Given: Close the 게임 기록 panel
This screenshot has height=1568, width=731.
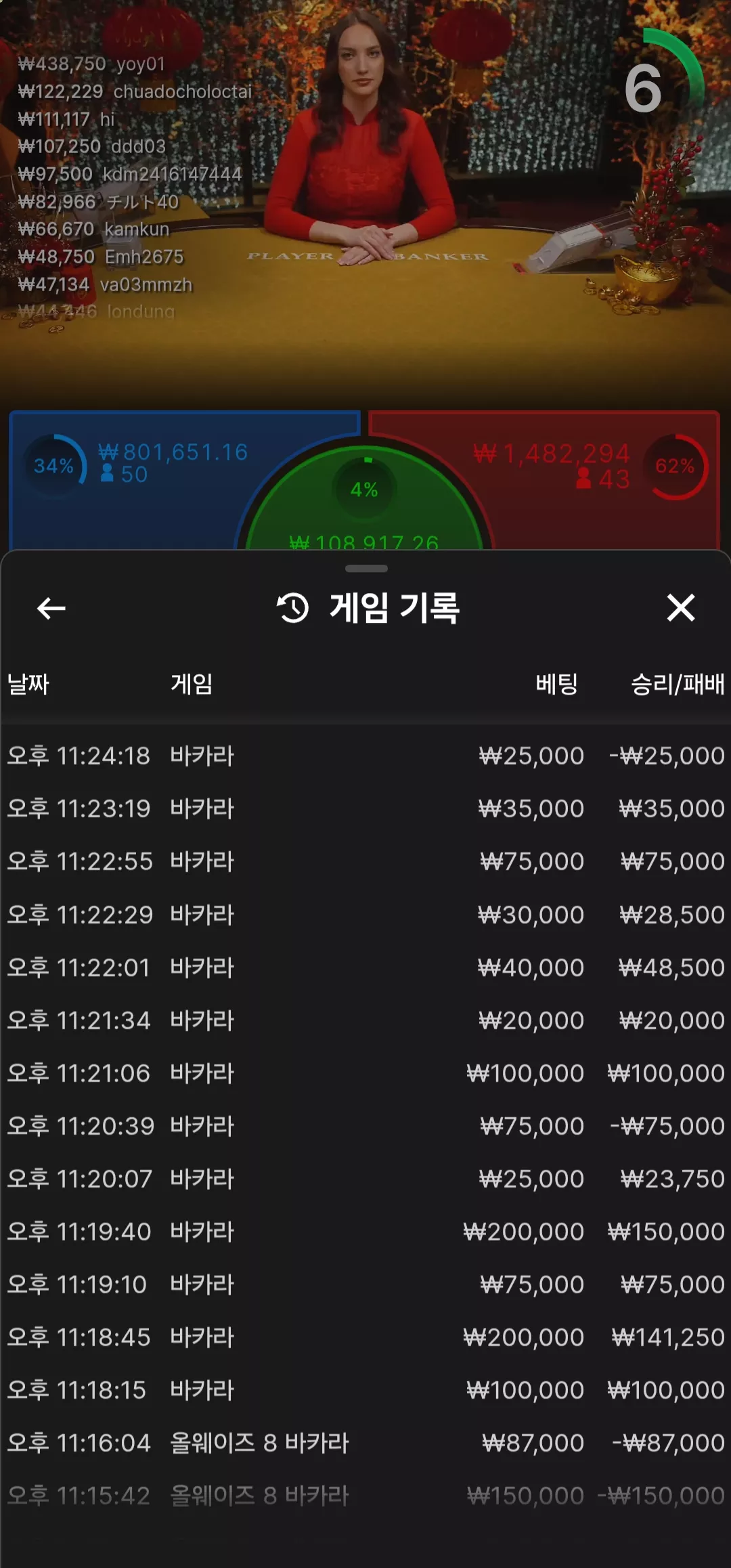Looking at the screenshot, I should [x=680, y=607].
